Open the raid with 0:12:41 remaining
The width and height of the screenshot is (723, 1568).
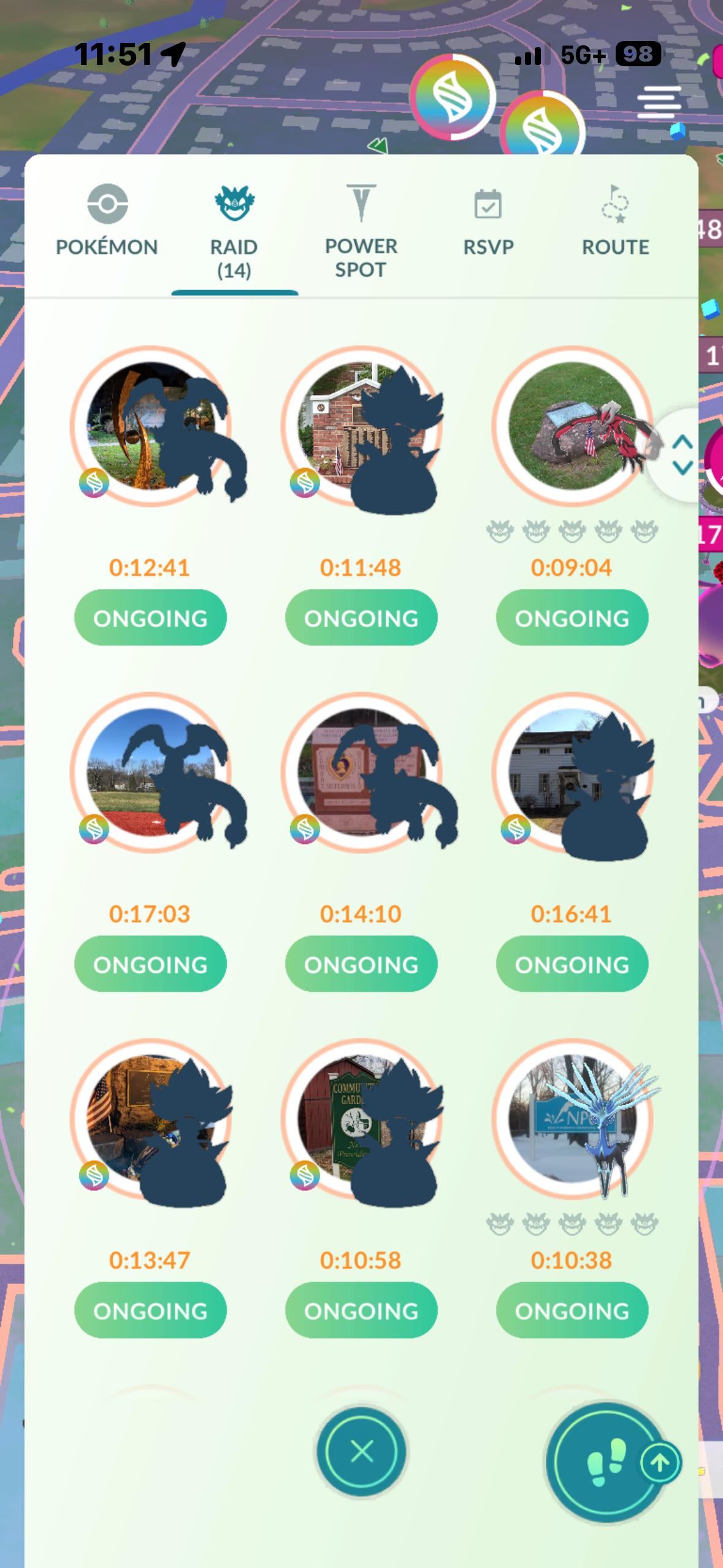(151, 426)
